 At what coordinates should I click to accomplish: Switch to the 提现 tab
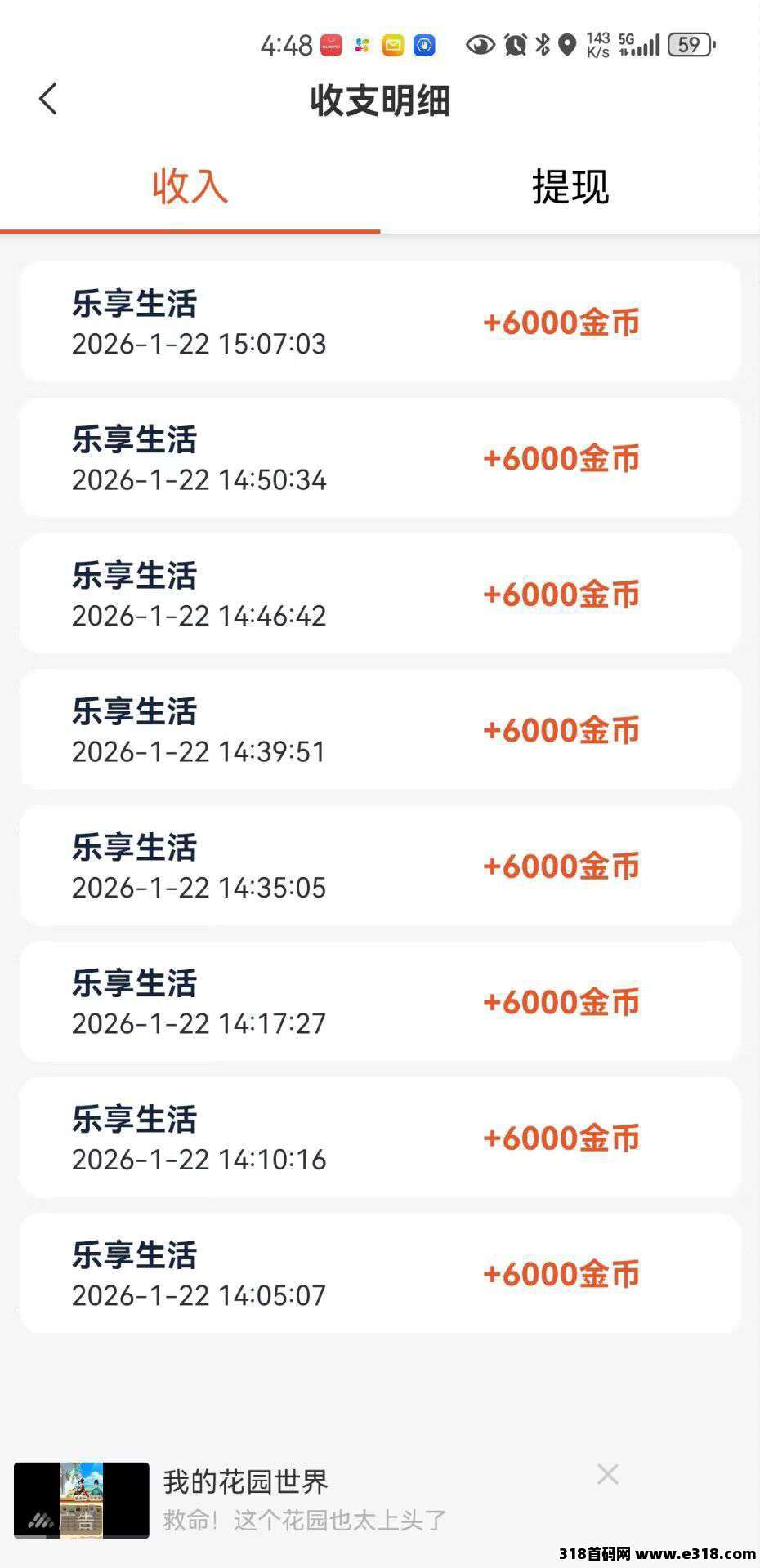(x=570, y=186)
